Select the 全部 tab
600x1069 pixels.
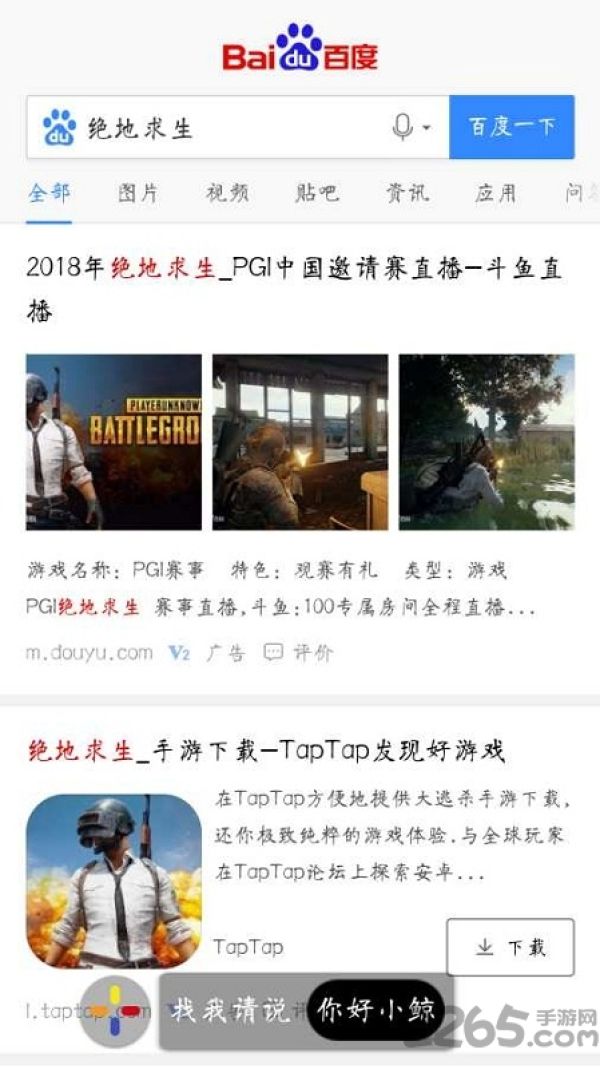click(49, 194)
